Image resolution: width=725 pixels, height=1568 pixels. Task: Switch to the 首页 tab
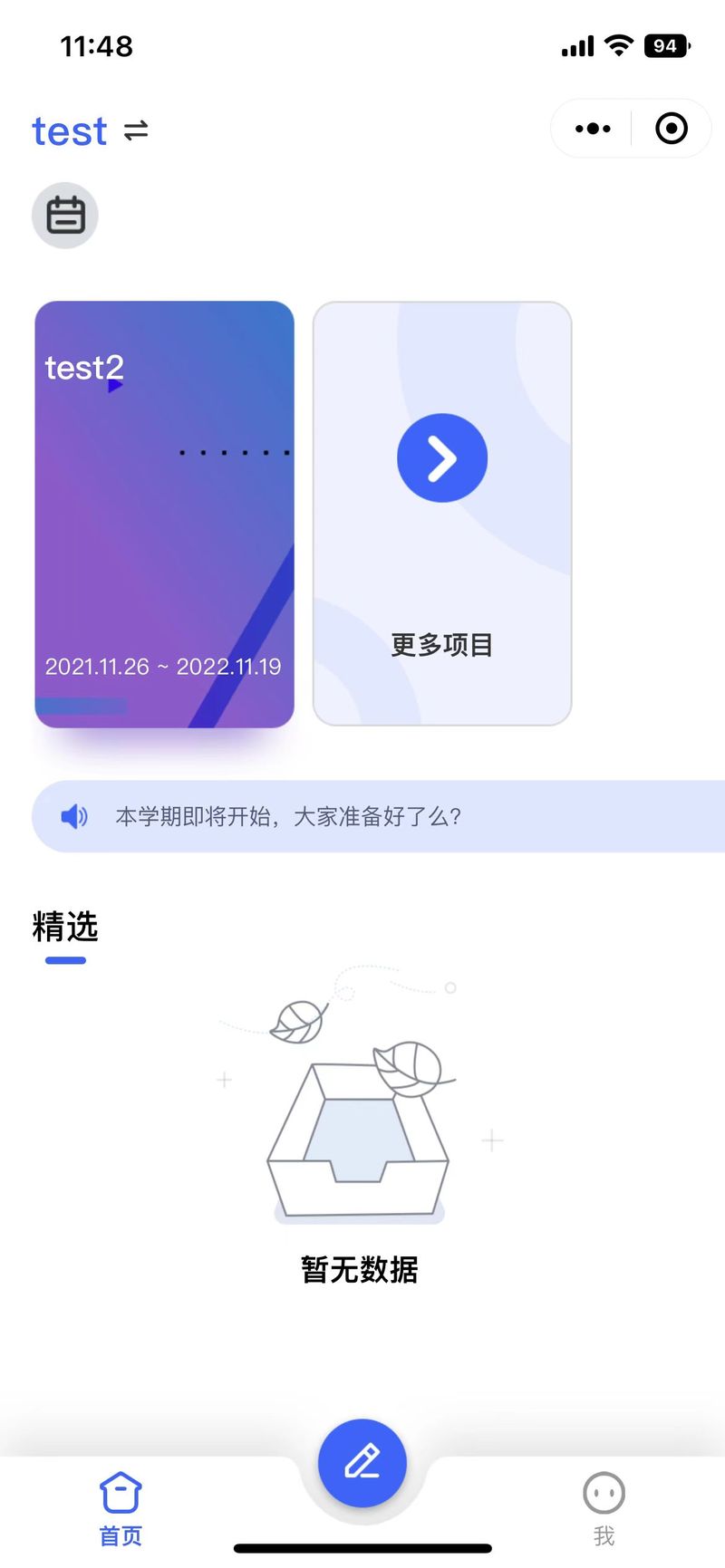pos(121,1508)
